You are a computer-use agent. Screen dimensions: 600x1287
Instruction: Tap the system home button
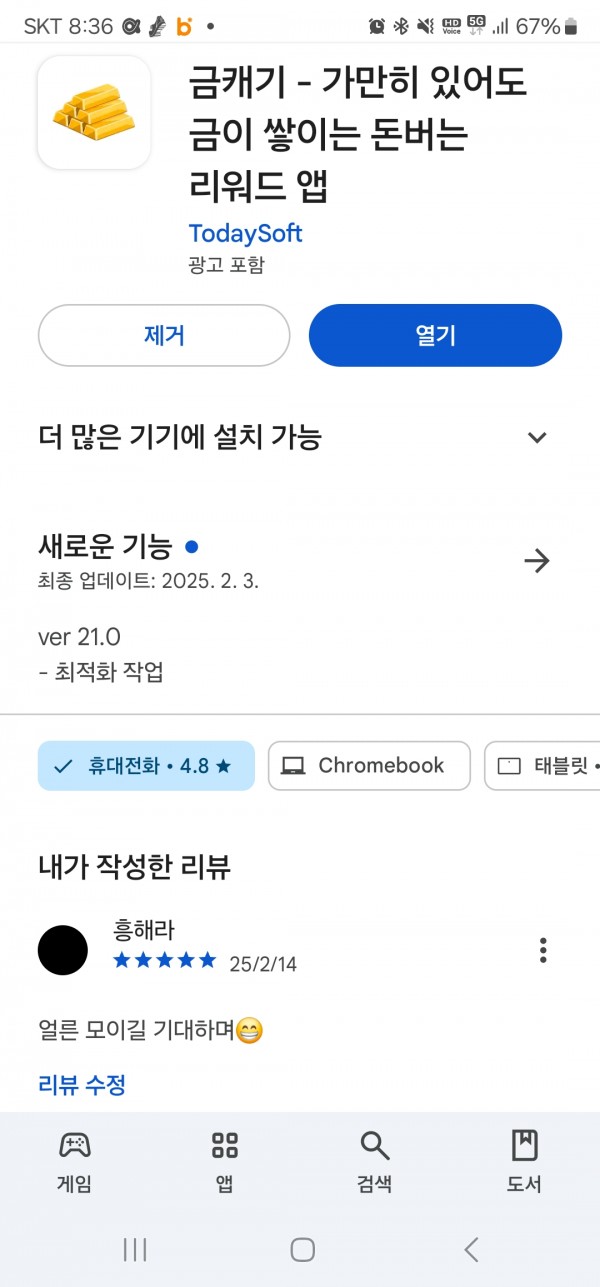[302, 1249]
